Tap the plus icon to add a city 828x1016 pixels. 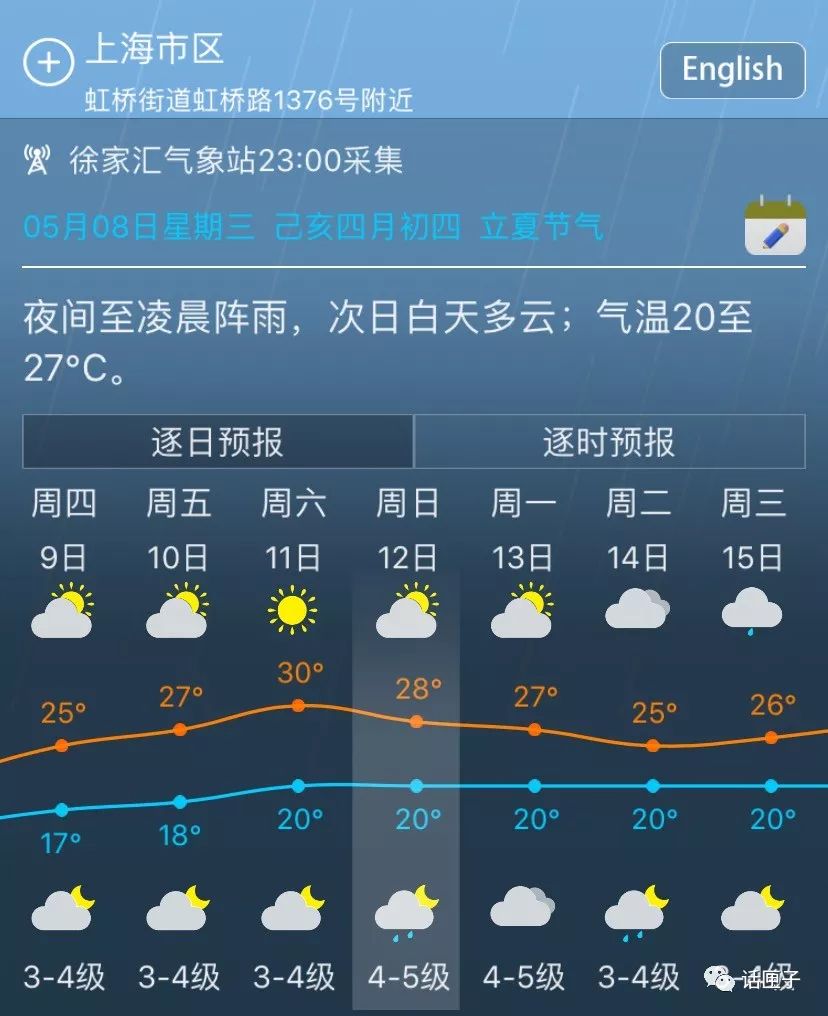(48, 64)
